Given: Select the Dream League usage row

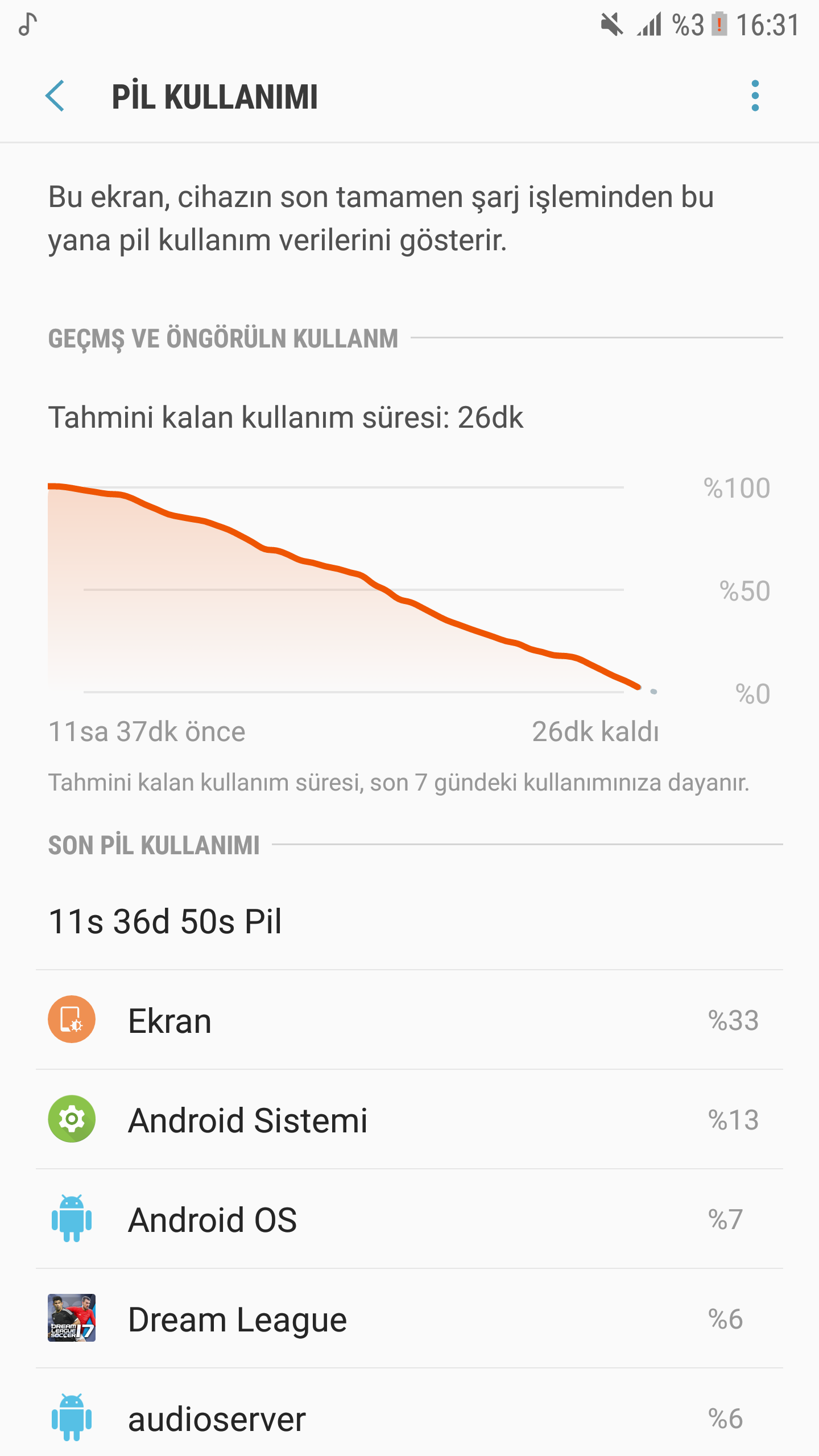Looking at the screenshot, I should tap(409, 1318).
